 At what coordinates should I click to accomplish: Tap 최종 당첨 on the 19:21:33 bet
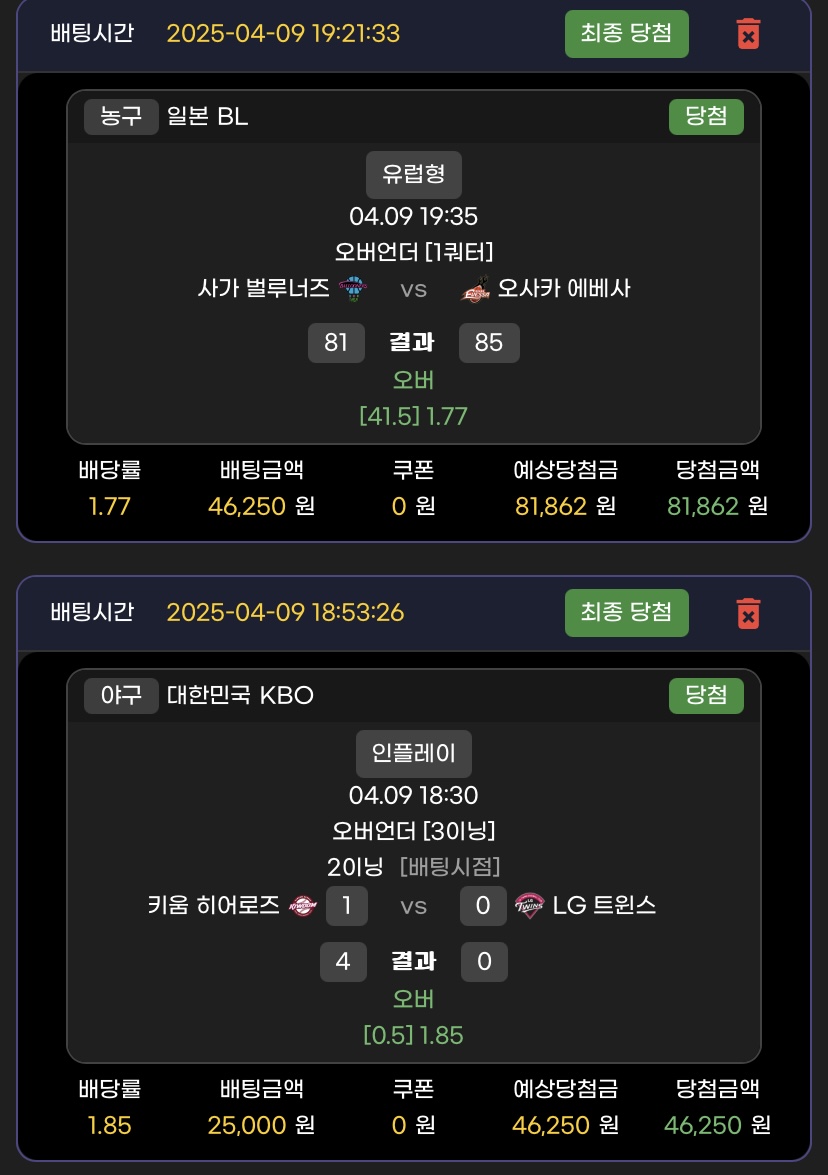(x=626, y=33)
